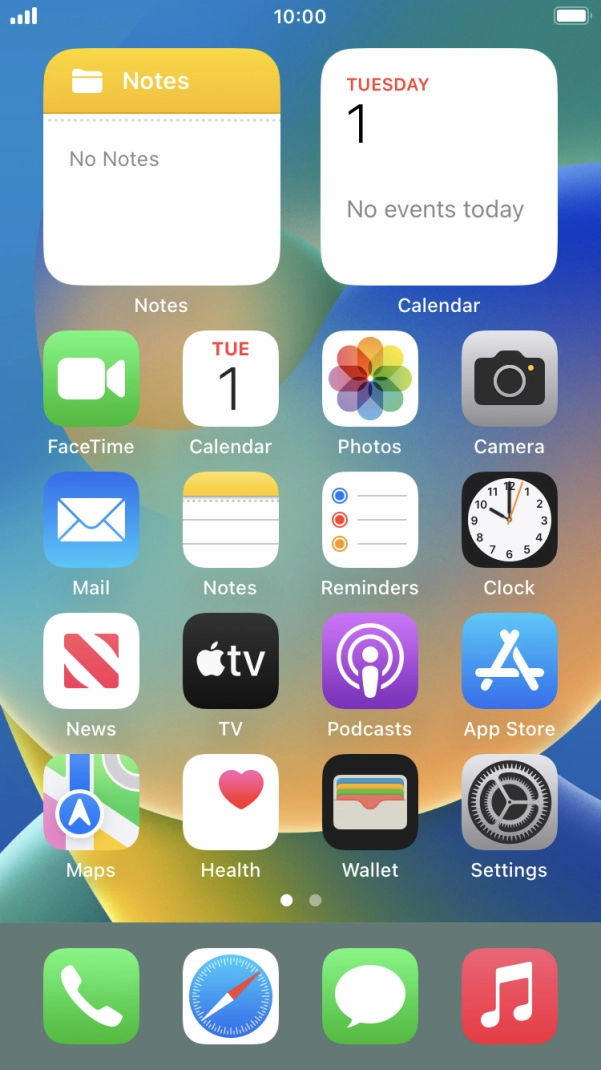This screenshot has width=601, height=1070.
Task: Open the Clock app
Action: (509, 520)
